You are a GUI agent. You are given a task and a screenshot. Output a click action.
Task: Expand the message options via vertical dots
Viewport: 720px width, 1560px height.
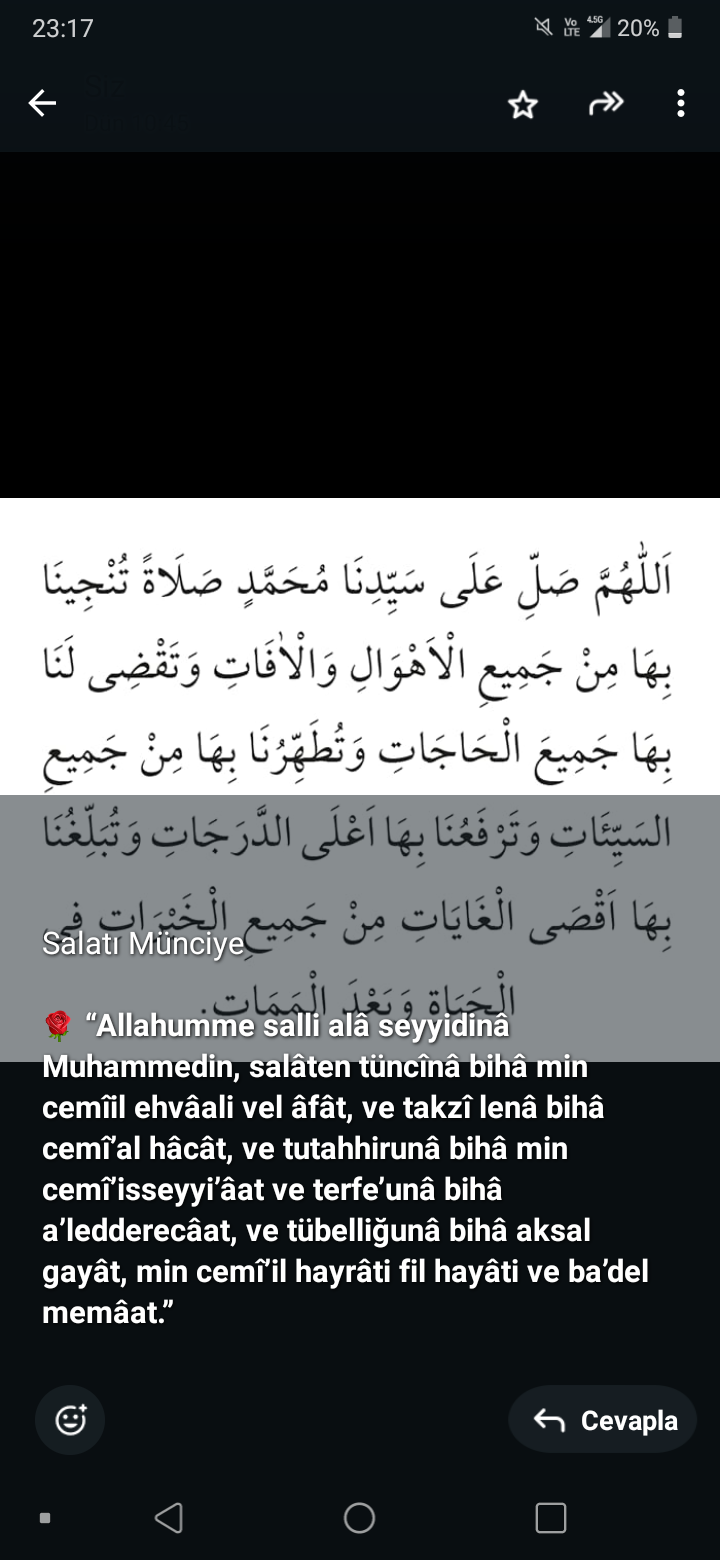click(681, 103)
